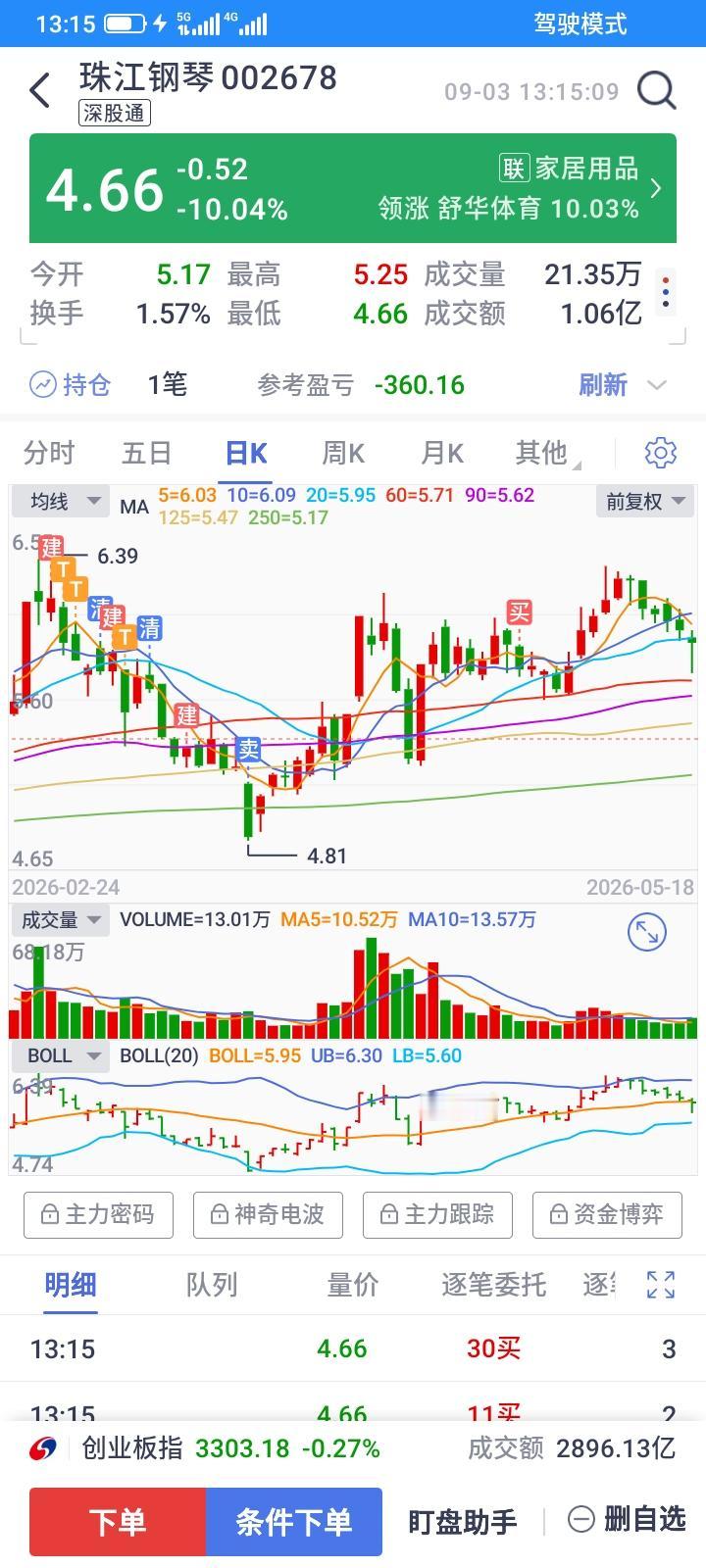Select the 月K chart tab
This screenshot has height=1568, width=706.
point(441,453)
